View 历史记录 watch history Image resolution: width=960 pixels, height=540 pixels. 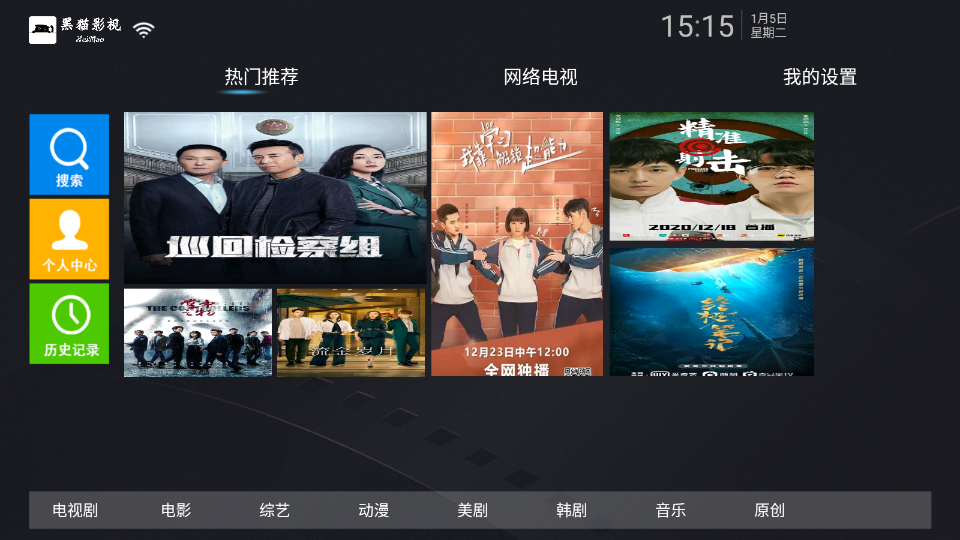pos(69,323)
